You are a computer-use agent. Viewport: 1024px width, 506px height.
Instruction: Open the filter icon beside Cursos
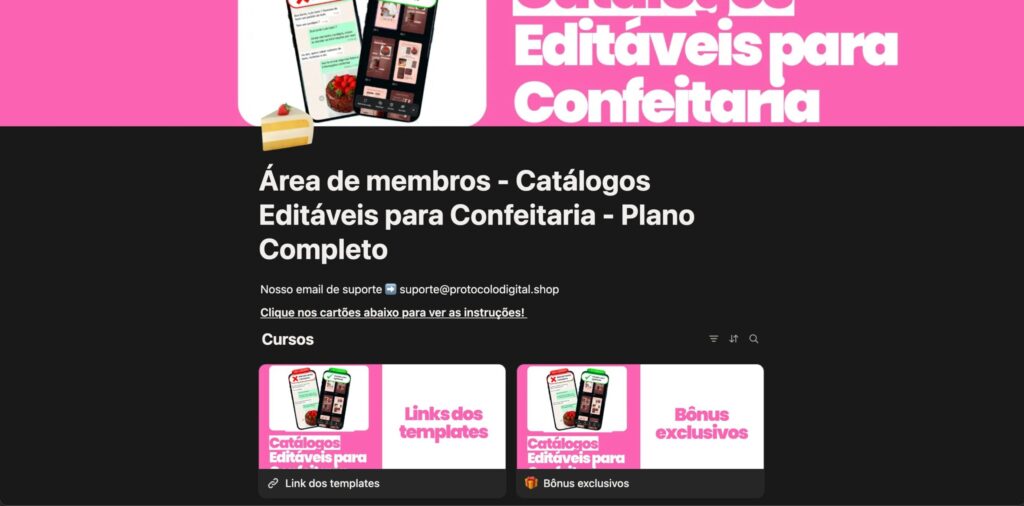[713, 339]
